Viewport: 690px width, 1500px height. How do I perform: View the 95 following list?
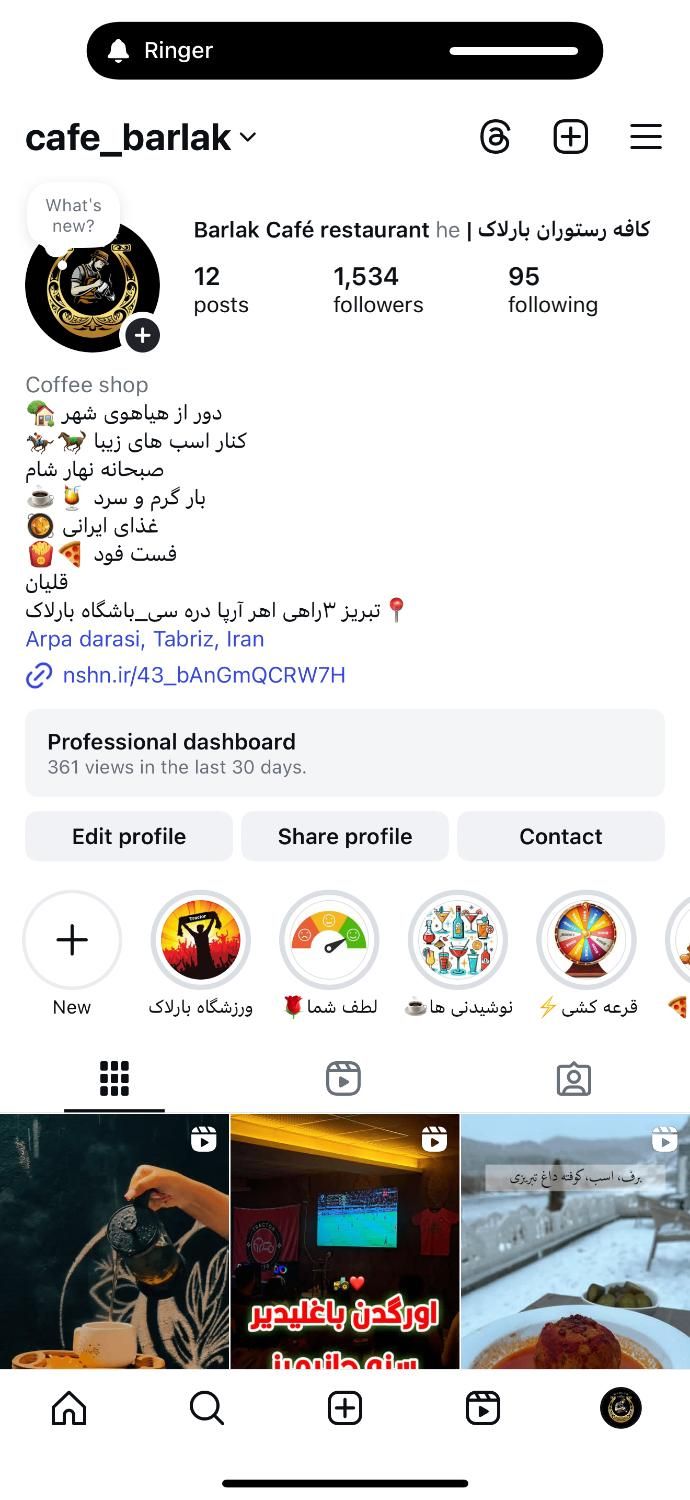point(552,289)
